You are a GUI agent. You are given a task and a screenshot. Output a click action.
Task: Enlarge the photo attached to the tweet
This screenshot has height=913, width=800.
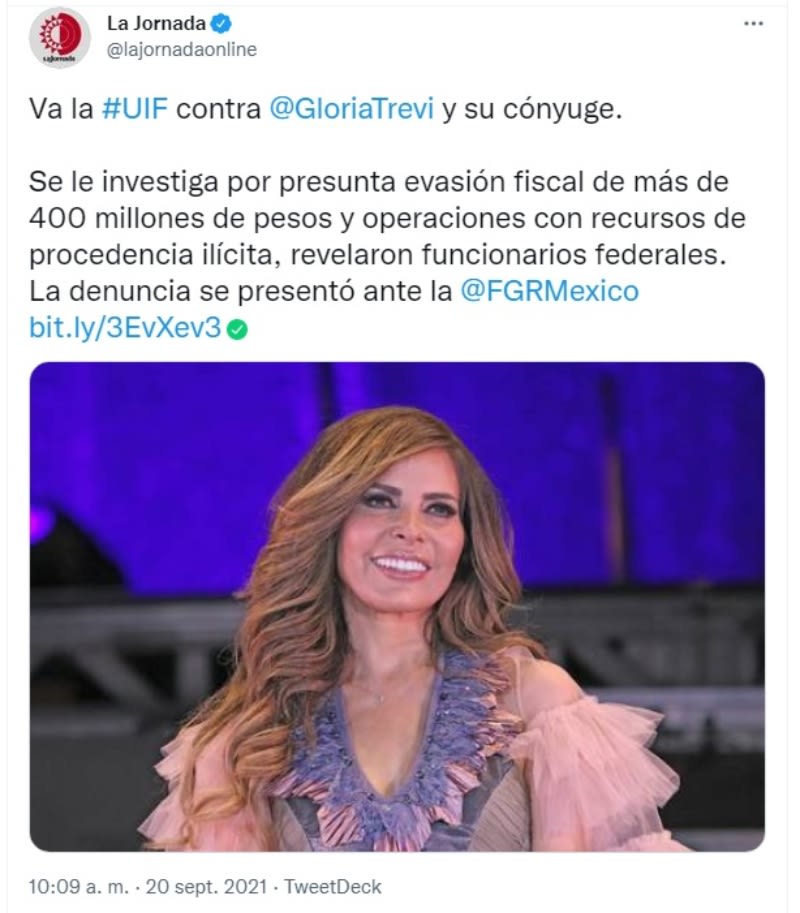(397, 606)
